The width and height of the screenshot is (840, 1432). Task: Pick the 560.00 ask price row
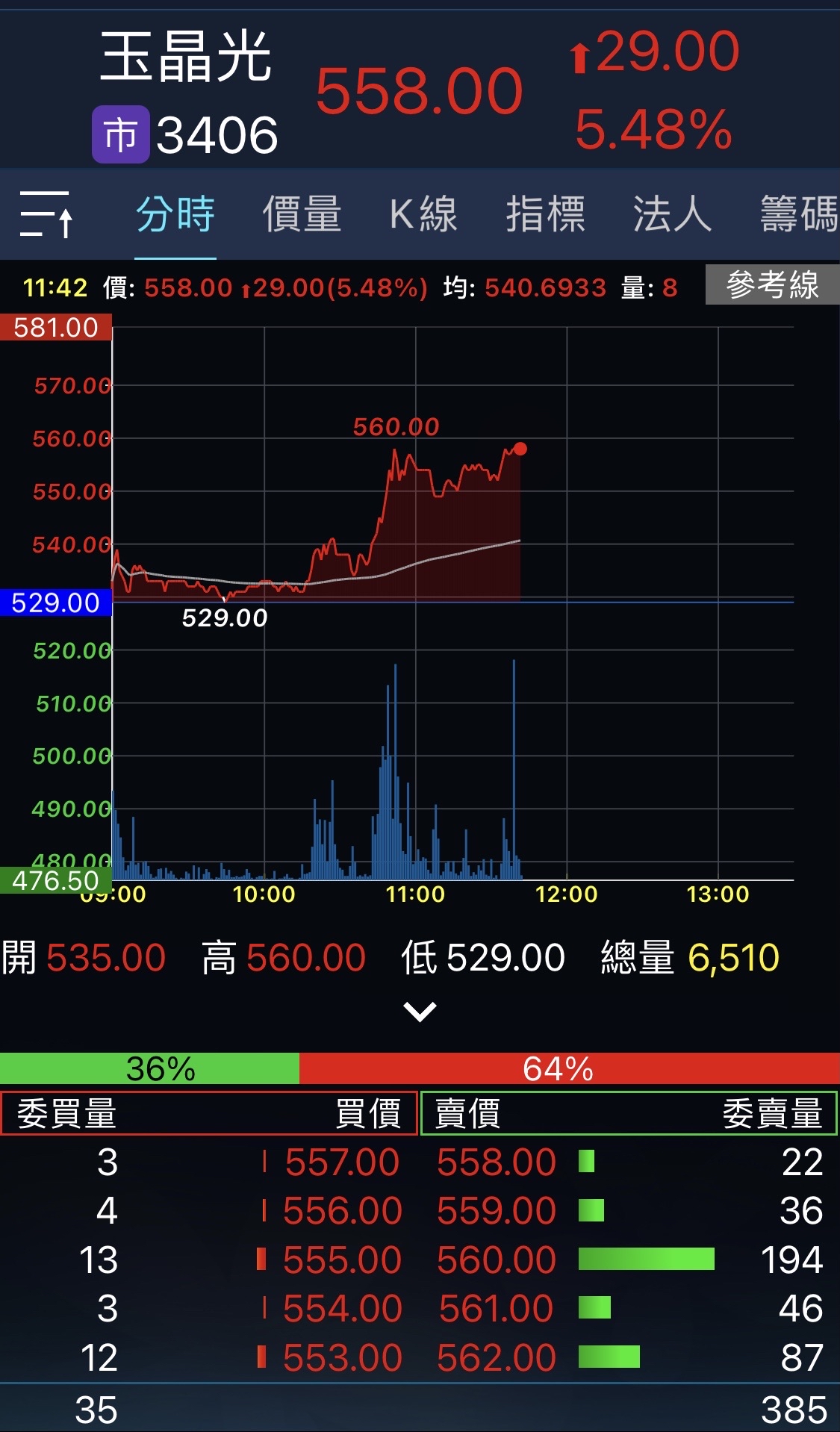pos(497,1260)
